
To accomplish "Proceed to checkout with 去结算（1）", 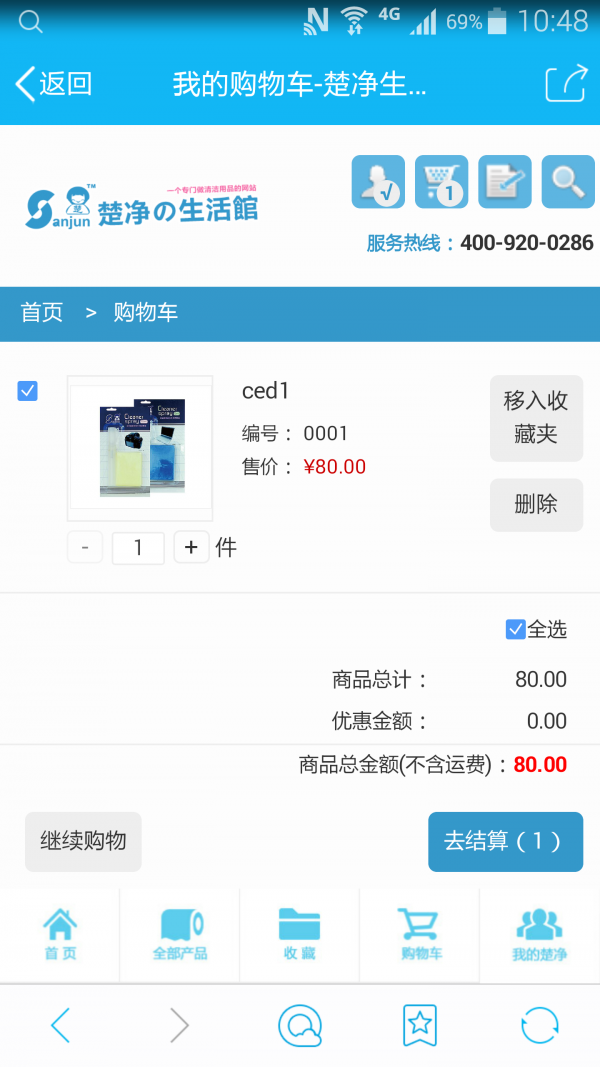I will coord(505,841).
